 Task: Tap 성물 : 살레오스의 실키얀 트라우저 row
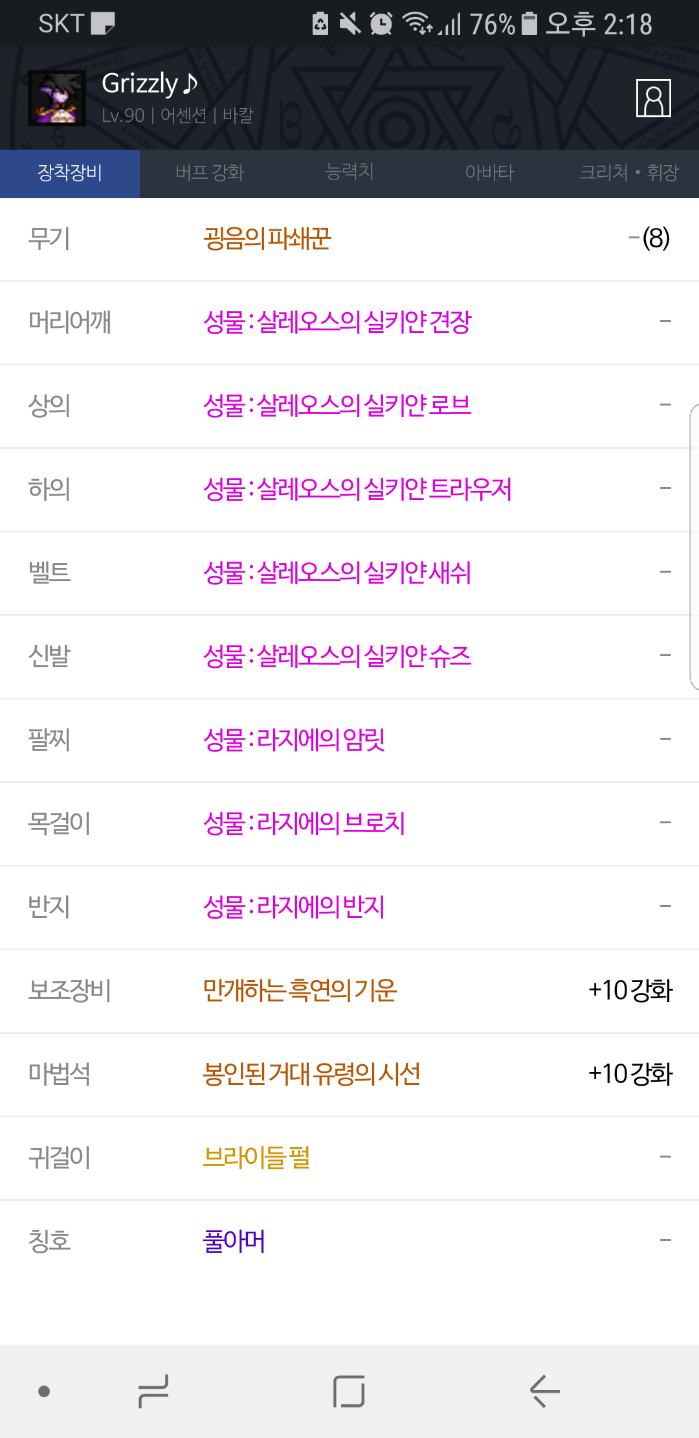357,489
